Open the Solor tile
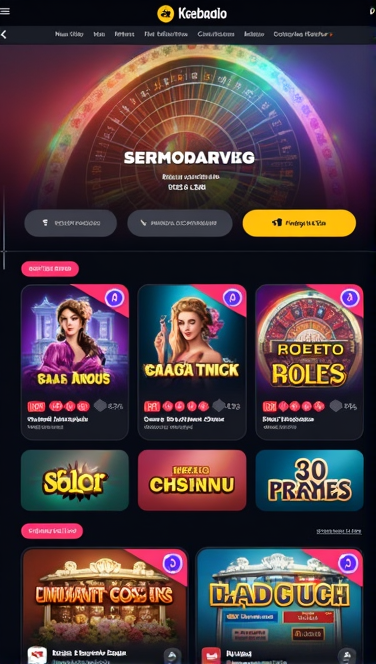Image resolution: width=376 pixels, height=664 pixels. (x=75, y=480)
